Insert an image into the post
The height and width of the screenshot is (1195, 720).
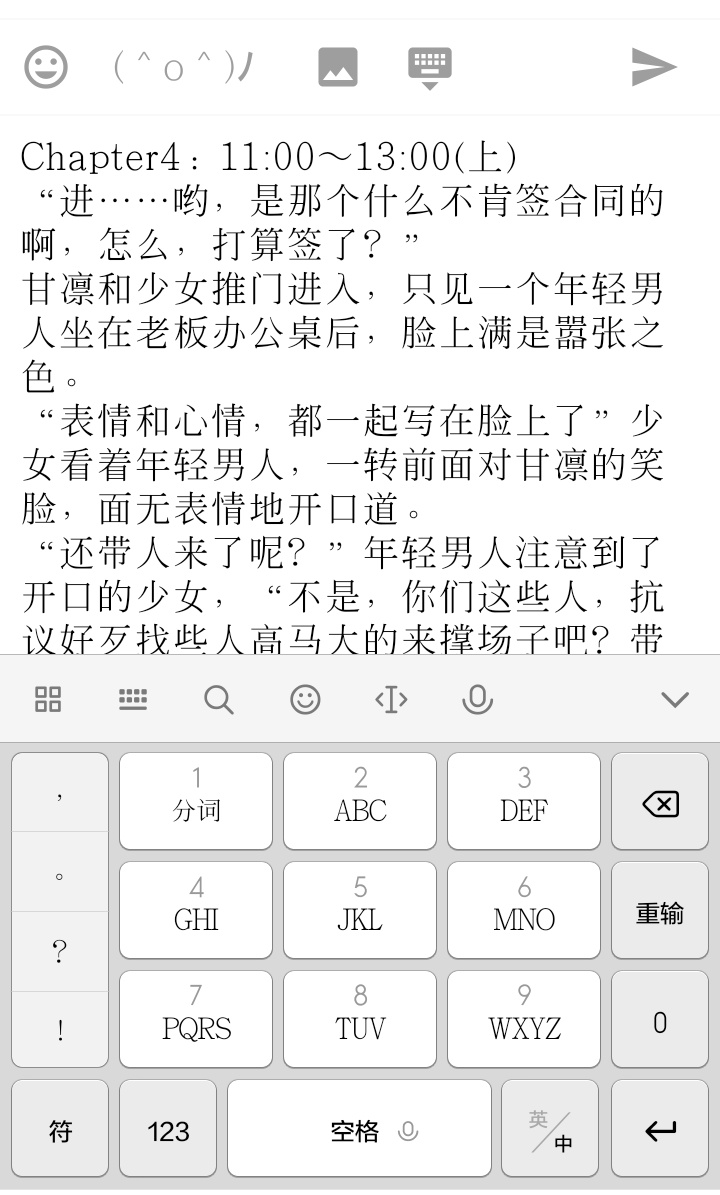338,67
